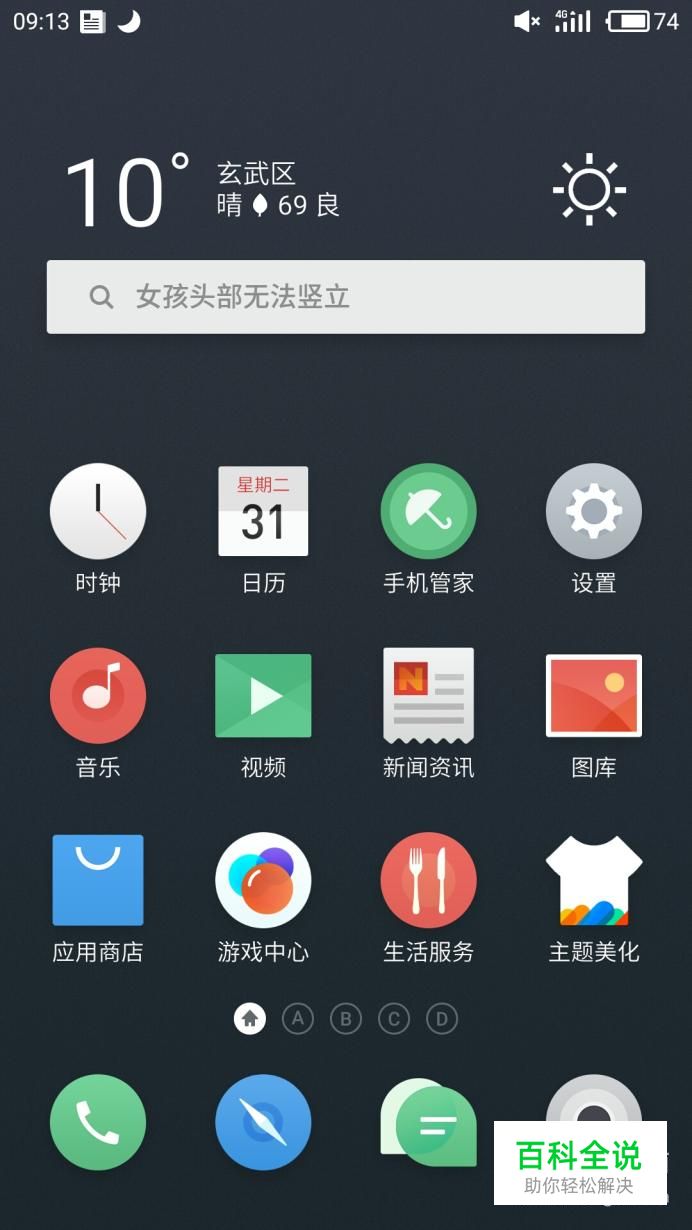Open the messages app in the dock
The height and width of the screenshot is (1230, 692).
coord(428,1122)
